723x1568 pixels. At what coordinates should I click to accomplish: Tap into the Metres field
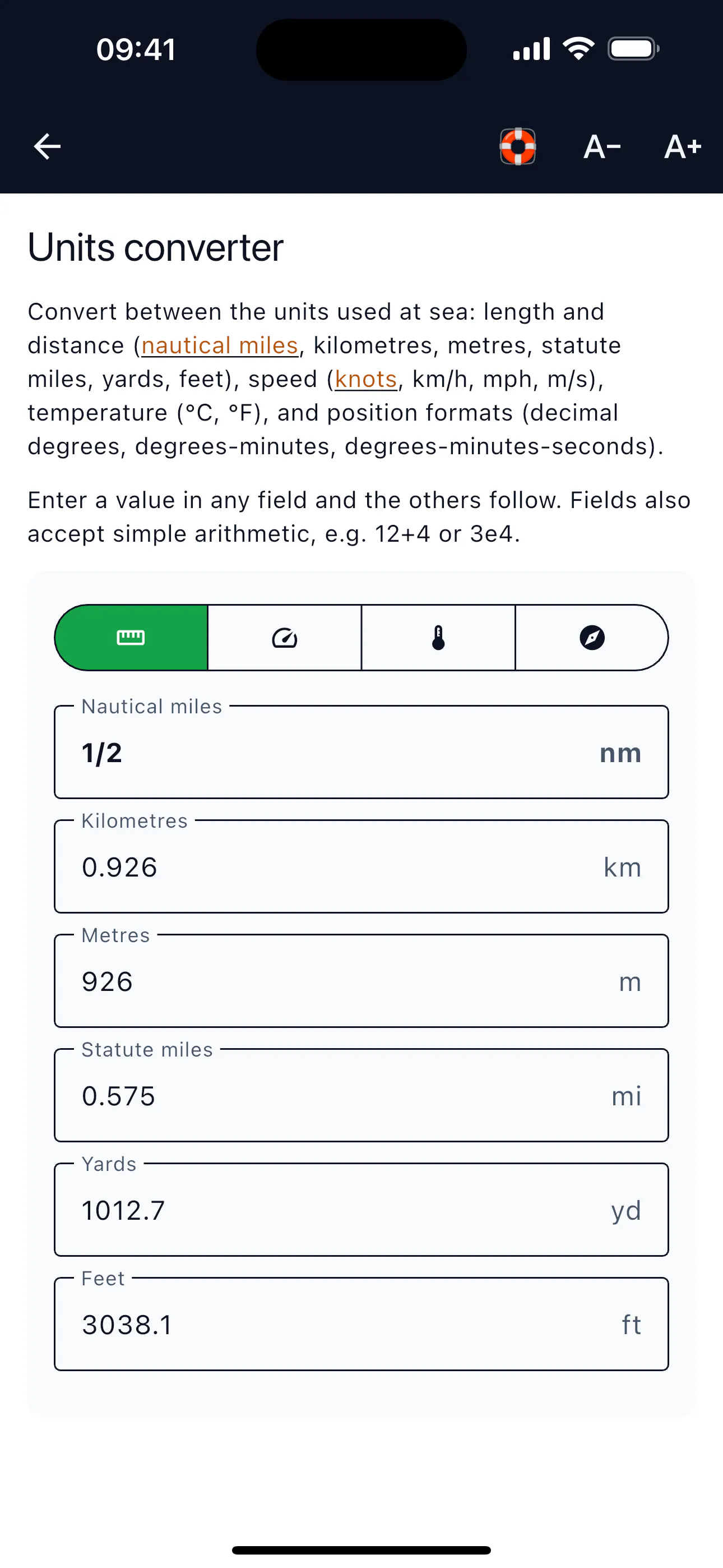pos(361,981)
